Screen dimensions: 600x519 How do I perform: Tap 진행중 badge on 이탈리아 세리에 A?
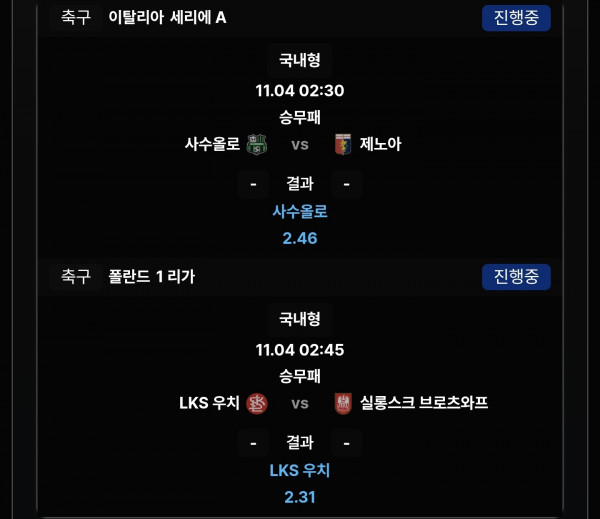516,17
